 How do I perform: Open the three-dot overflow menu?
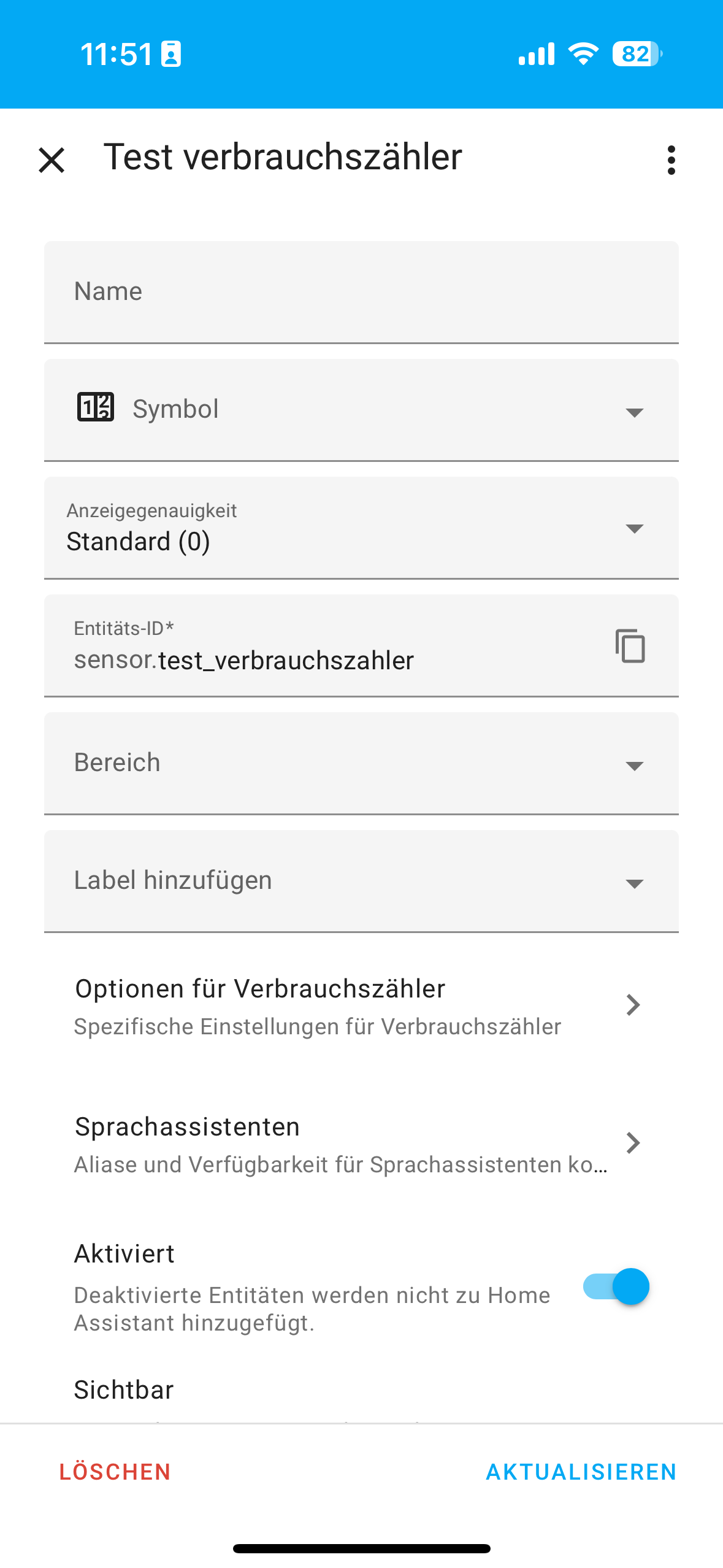(671, 160)
